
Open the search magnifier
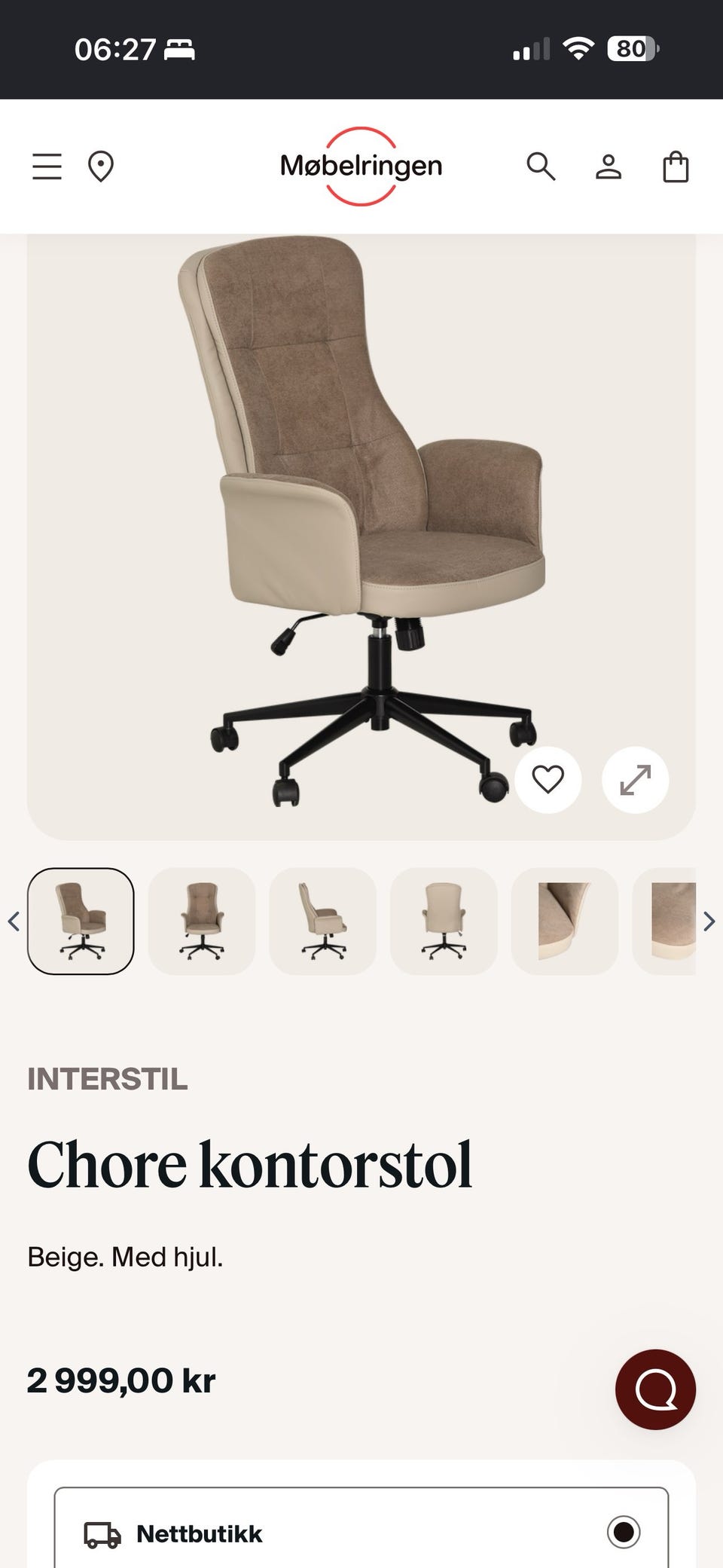[541, 167]
